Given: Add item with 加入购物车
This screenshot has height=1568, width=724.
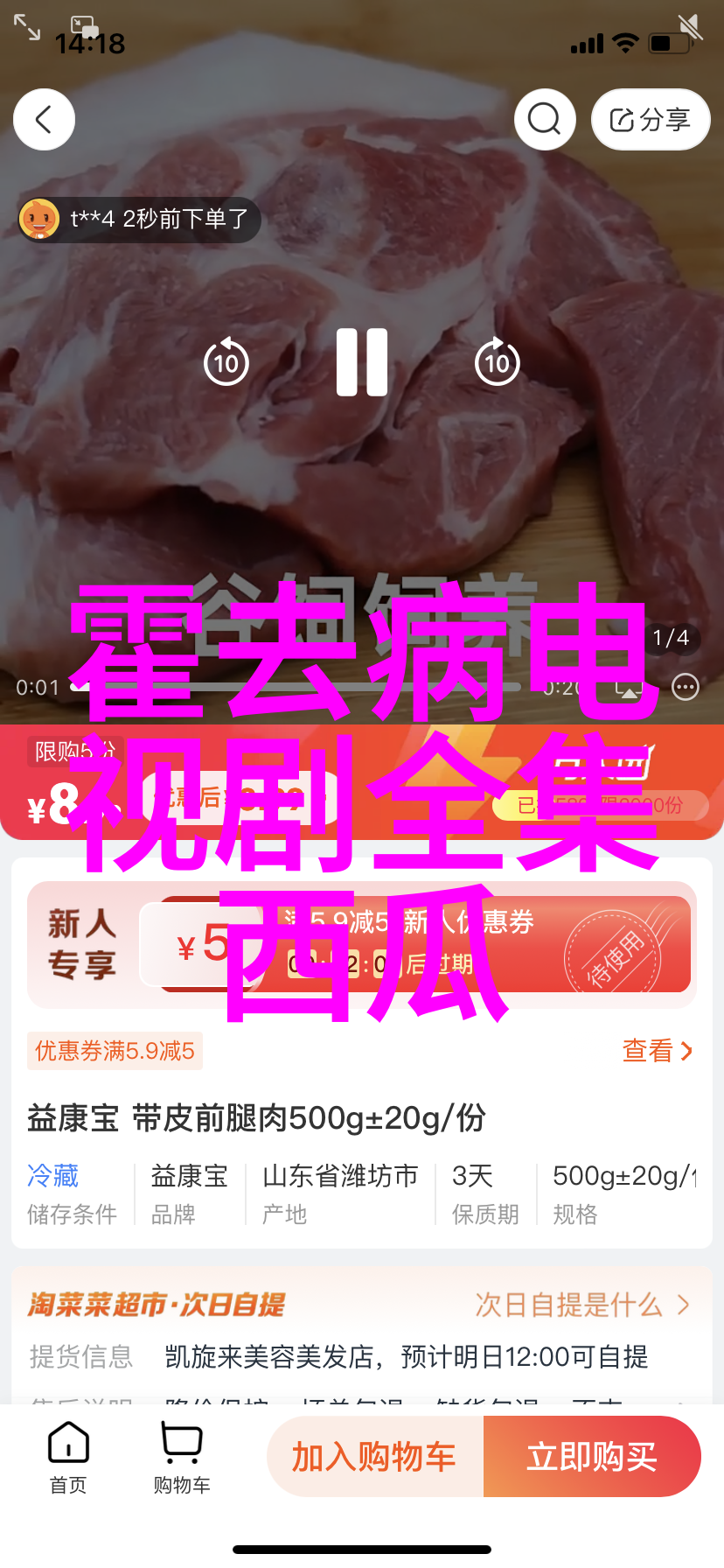Looking at the screenshot, I should (374, 1457).
